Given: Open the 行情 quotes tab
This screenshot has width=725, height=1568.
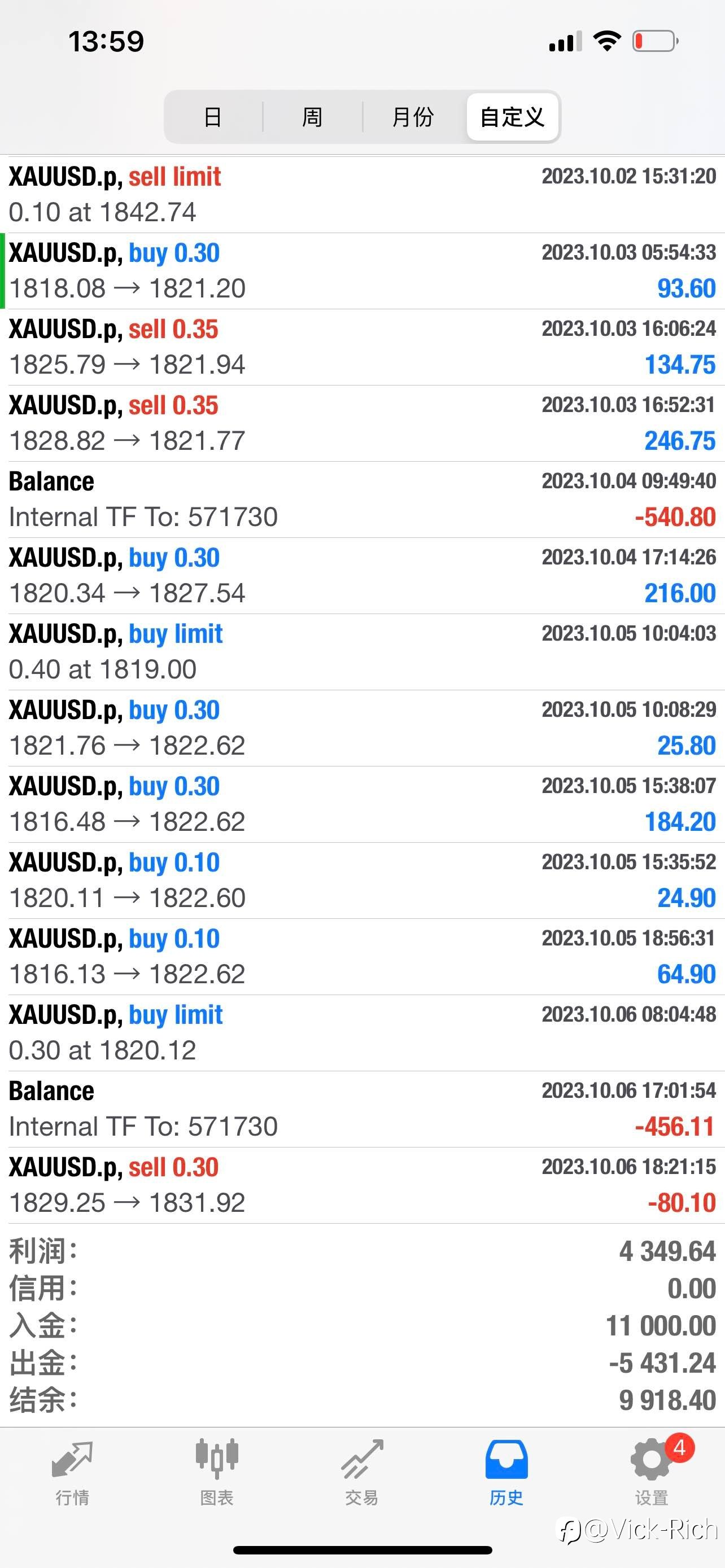Looking at the screenshot, I should pos(72,1473).
